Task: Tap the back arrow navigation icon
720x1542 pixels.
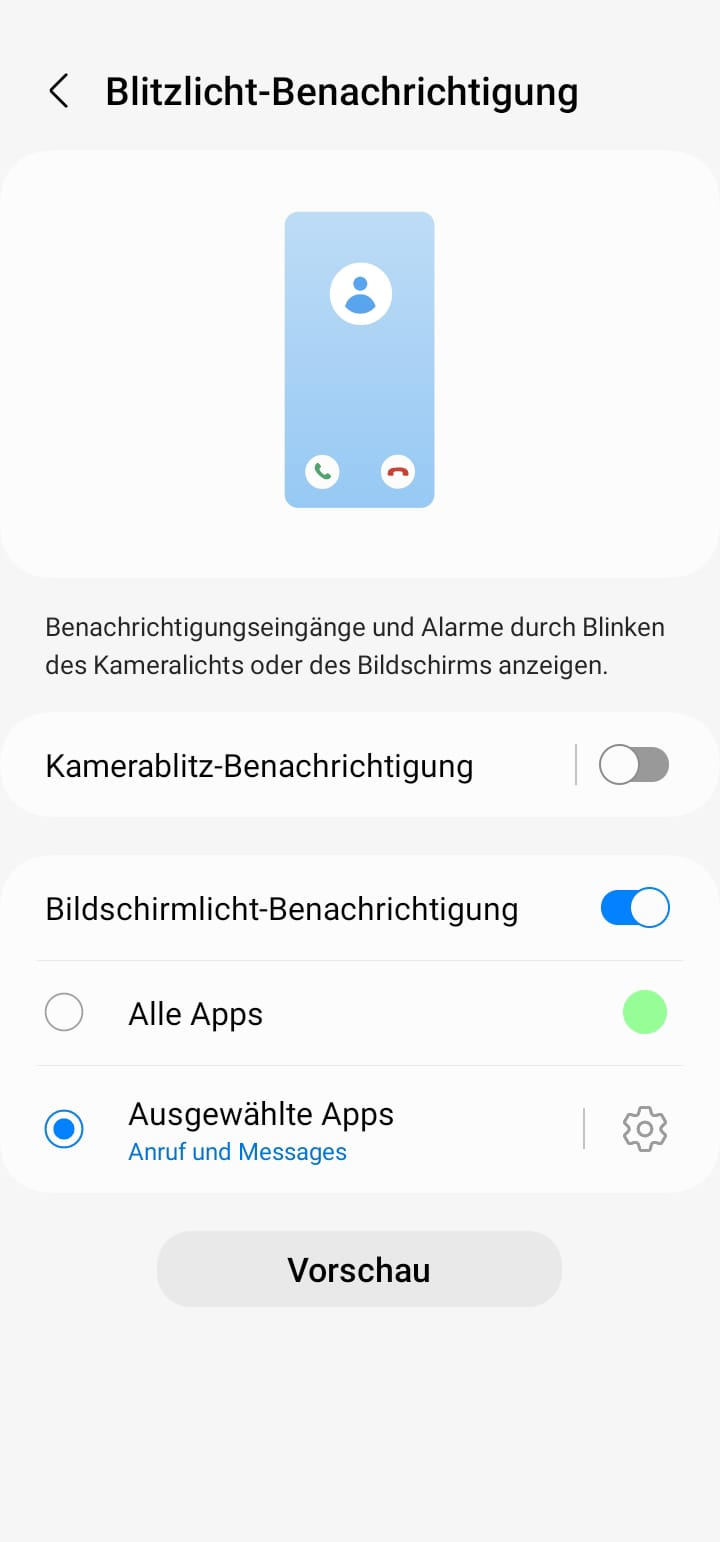Action: (58, 90)
